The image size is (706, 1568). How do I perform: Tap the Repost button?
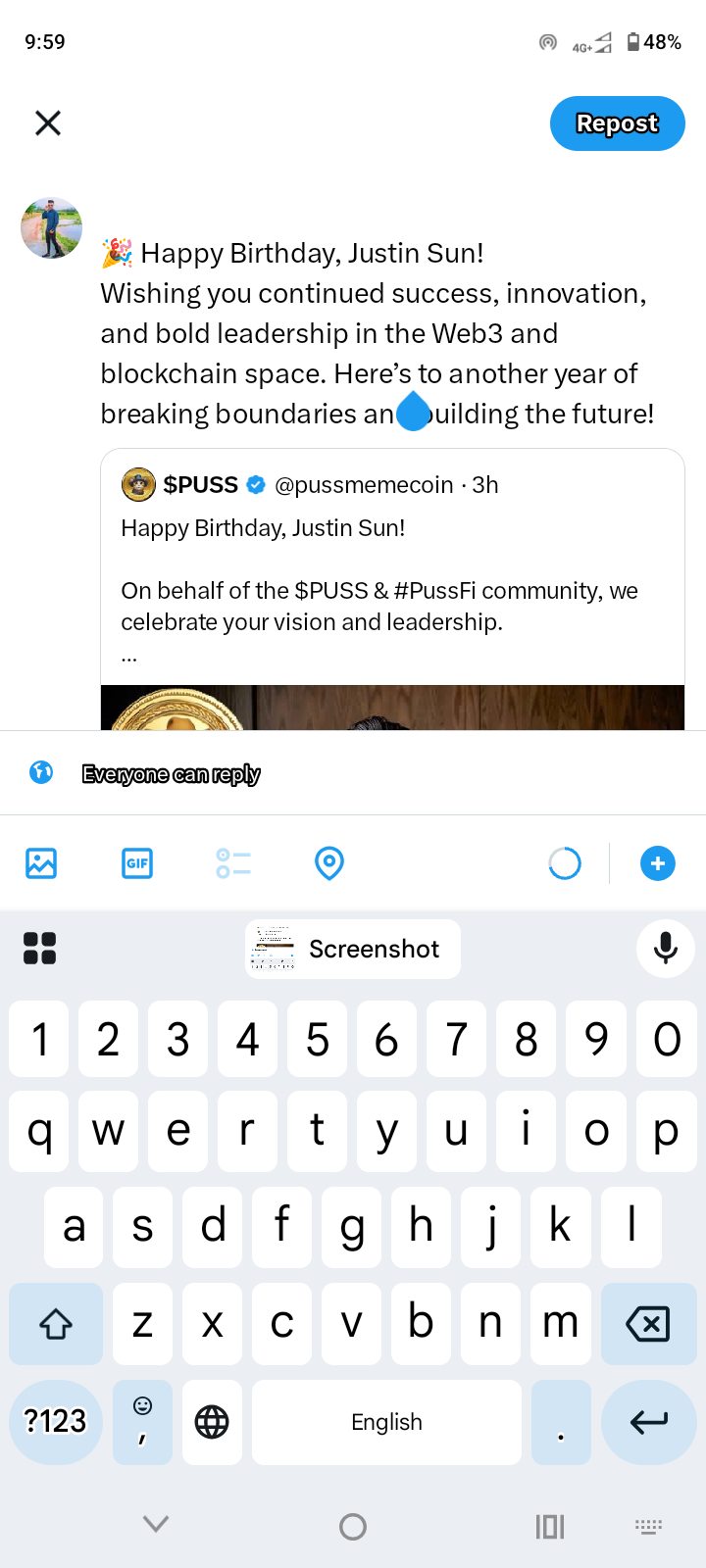[617, 123]
